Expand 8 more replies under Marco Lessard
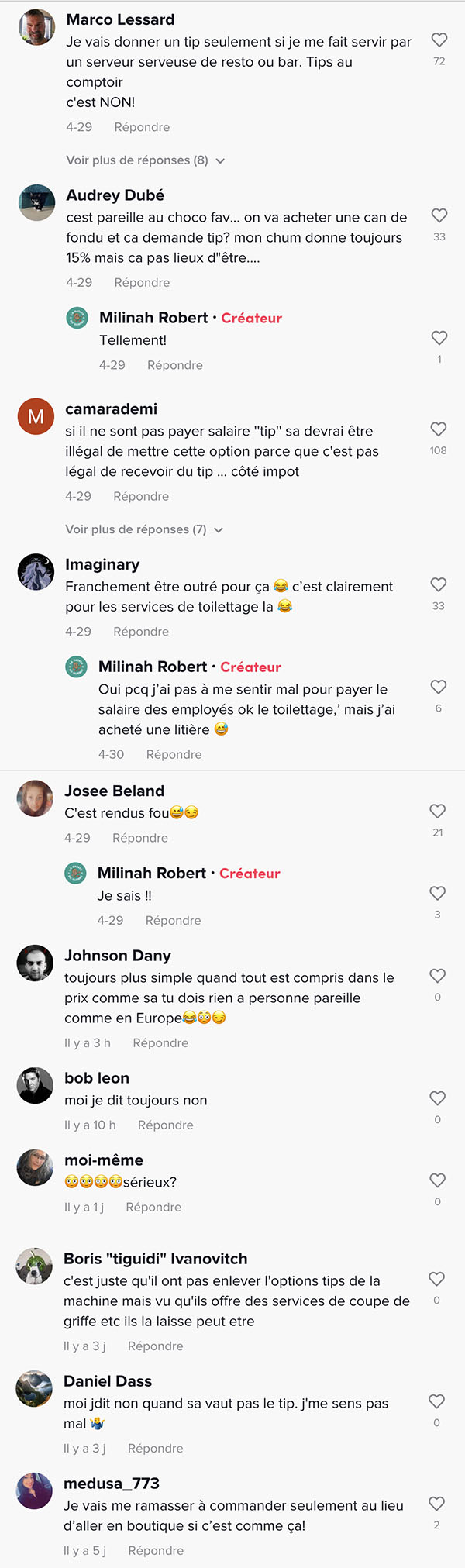 [x=146, y=160]
